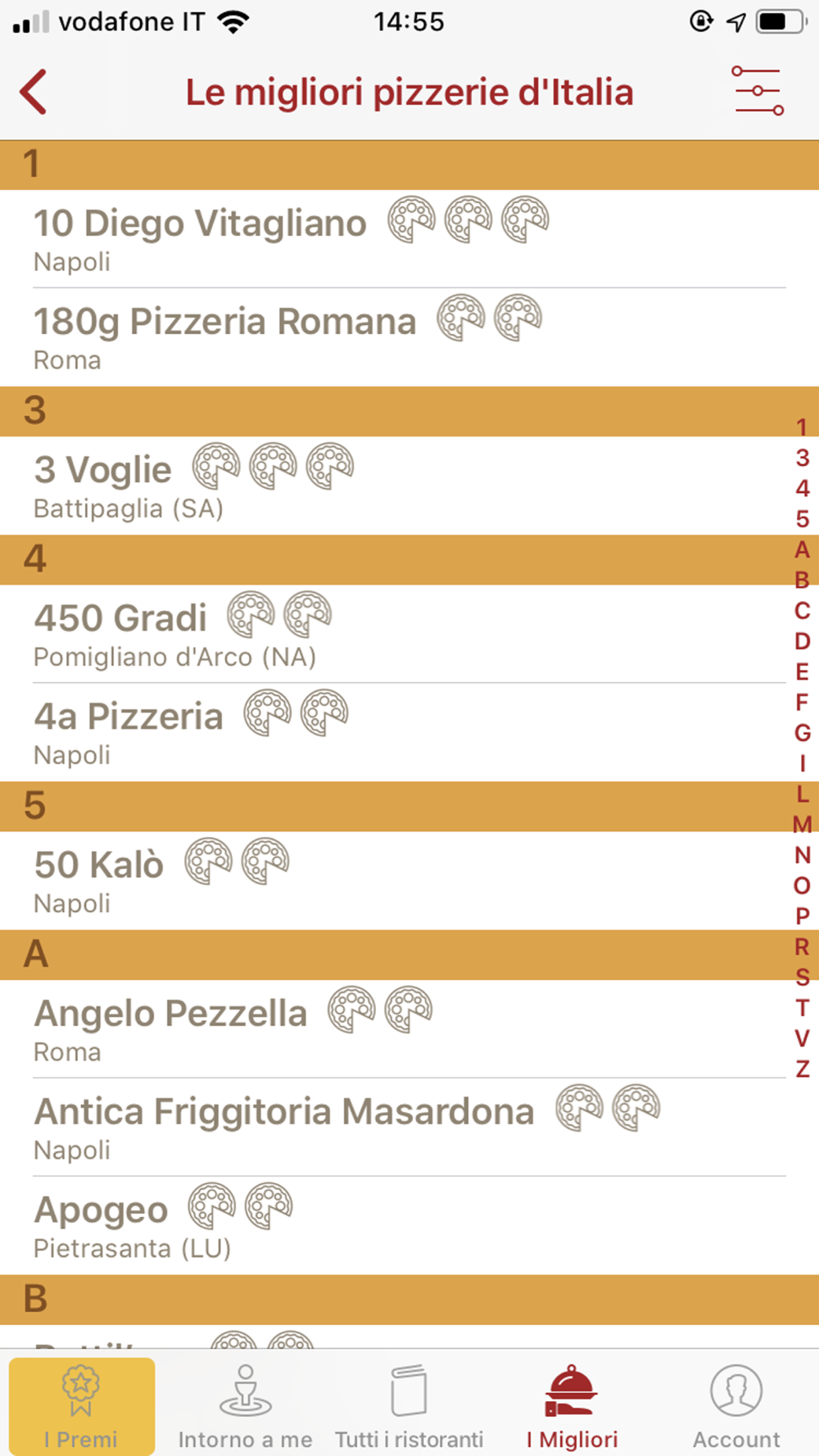Go to the Account tab
Viewport: 819px width, 1456px height.
[x=736, y=1406]
